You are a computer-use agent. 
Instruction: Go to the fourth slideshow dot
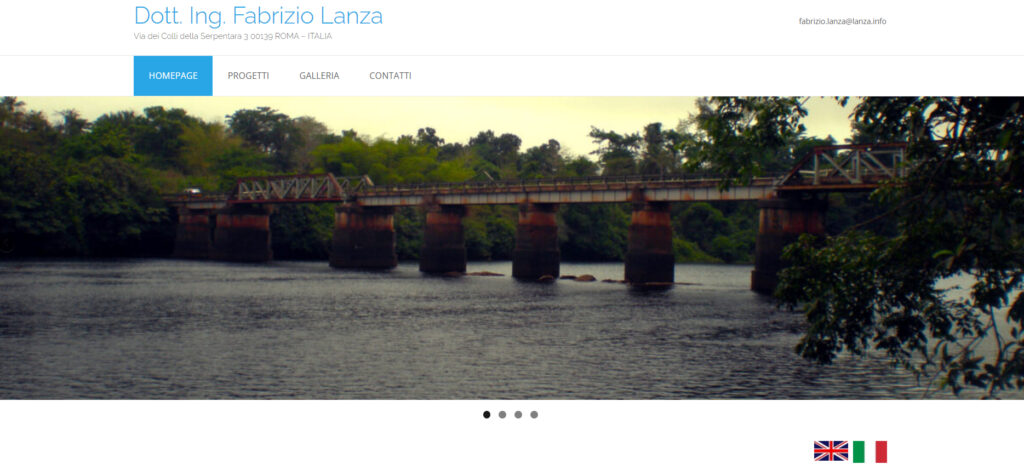[x=534, y=414]
